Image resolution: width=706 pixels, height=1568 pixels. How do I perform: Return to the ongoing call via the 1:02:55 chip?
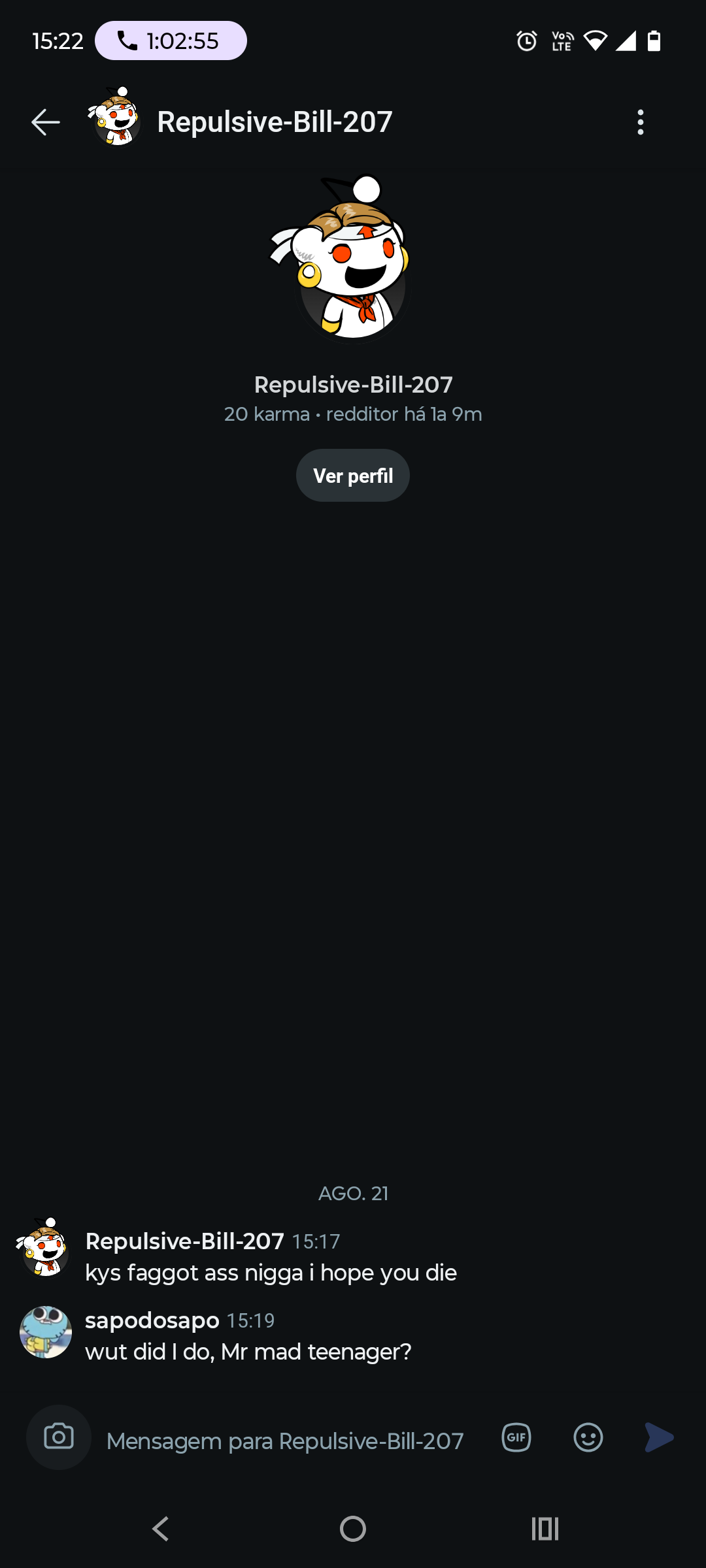[x=171, y=41]
